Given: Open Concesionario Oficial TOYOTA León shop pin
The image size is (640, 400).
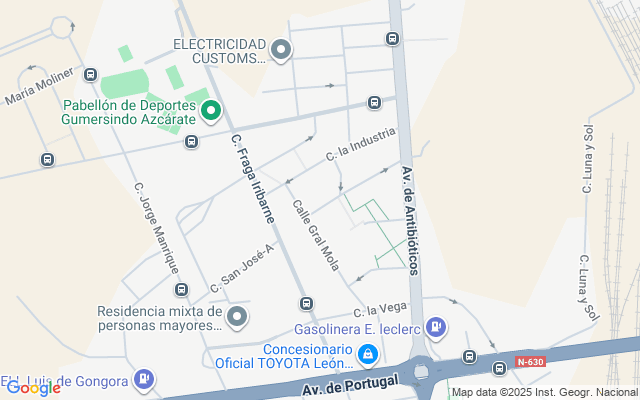Looking at the screenshot, I should (x=368, y=354).
